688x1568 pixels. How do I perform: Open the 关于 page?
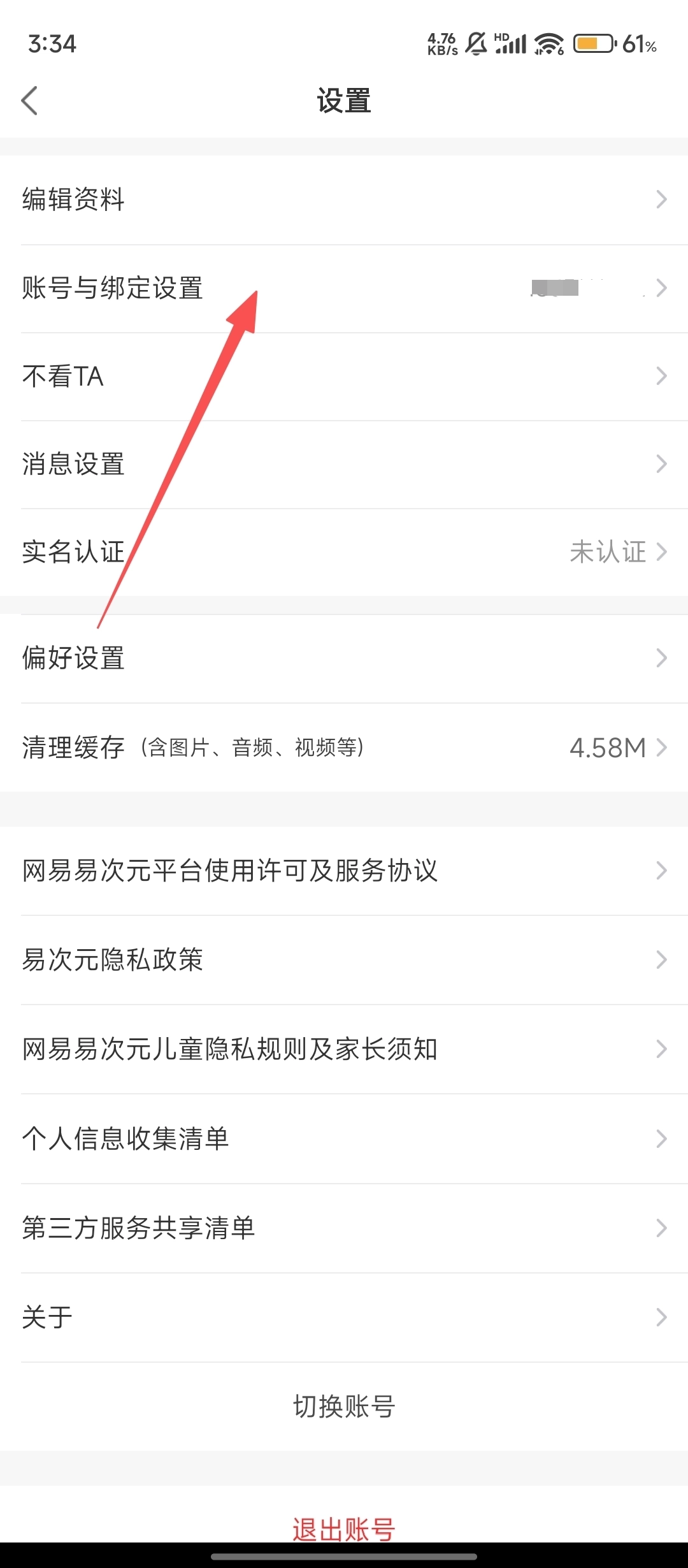(344, 1317)
